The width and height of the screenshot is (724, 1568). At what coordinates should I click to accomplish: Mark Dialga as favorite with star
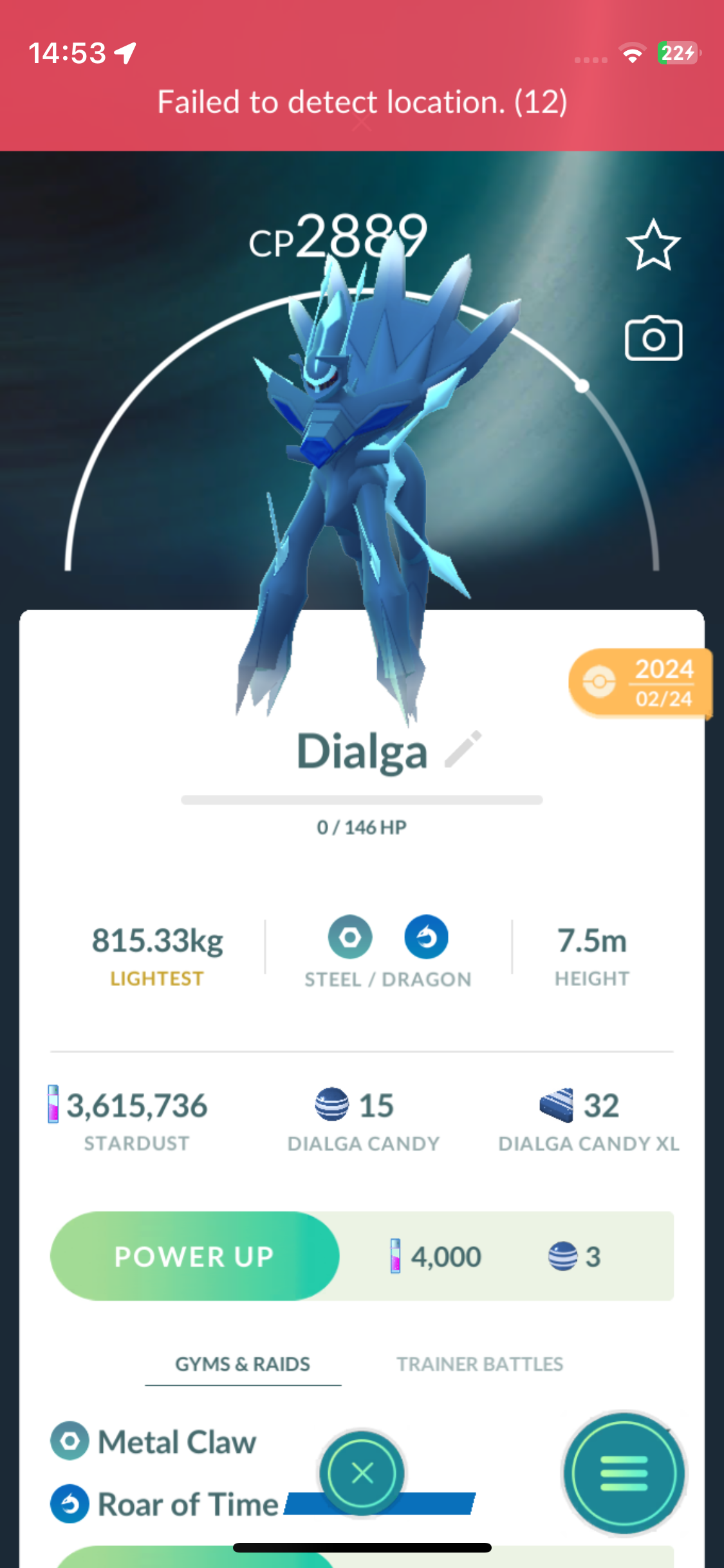point(653,245)
